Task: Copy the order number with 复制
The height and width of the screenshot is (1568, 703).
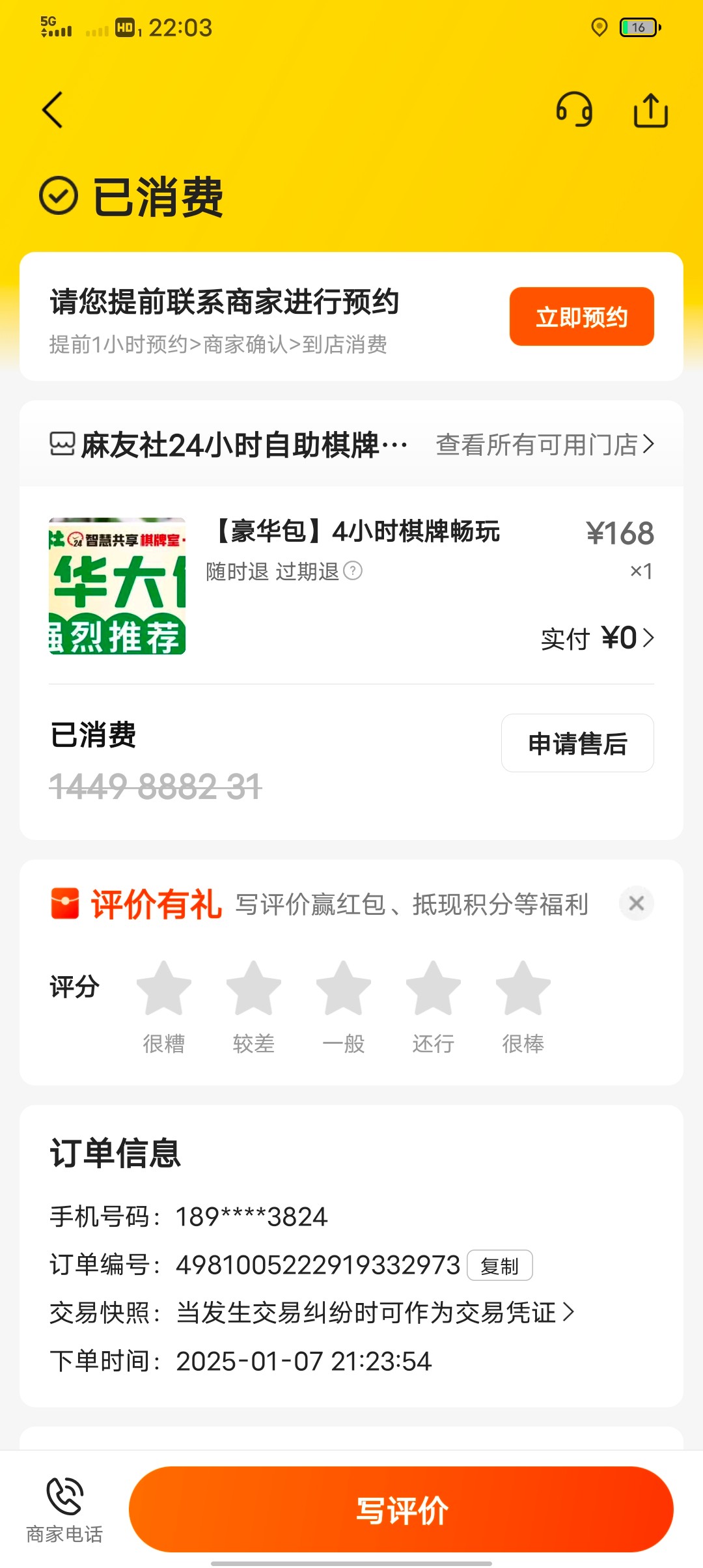Action: (500, 1266)
